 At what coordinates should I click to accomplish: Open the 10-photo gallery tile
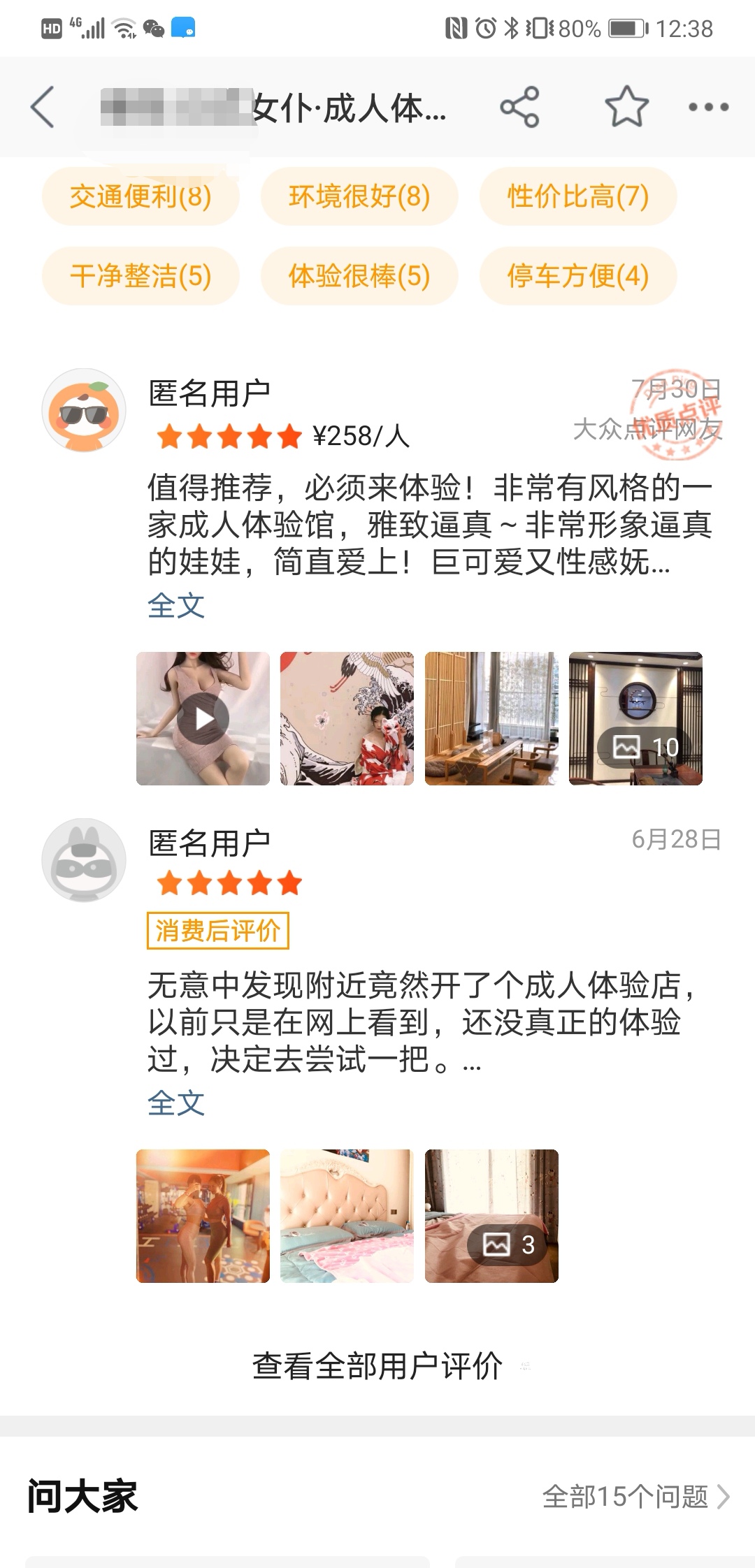click(x=635, y=718)
